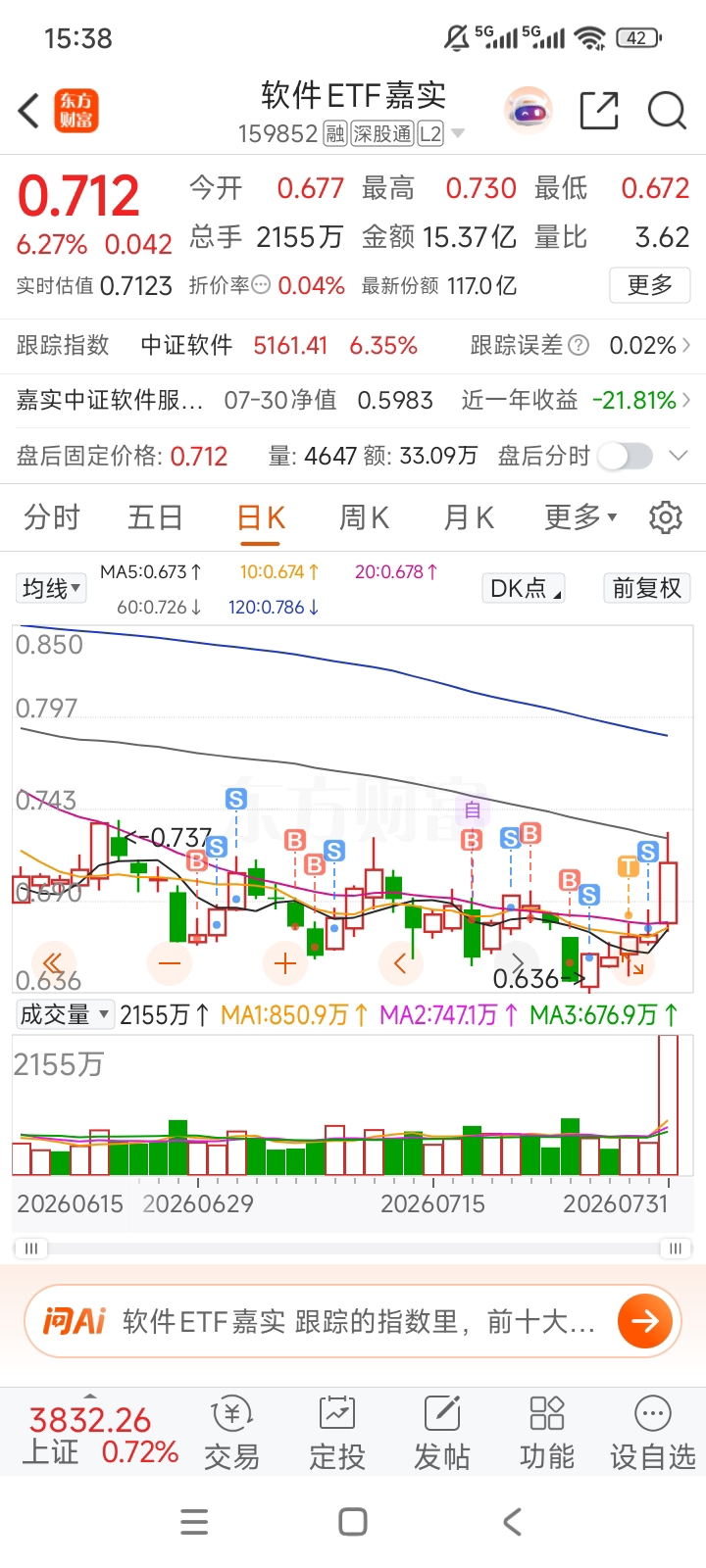Open the 嘉实中证软件服务 fund net value row

point(353,400)
